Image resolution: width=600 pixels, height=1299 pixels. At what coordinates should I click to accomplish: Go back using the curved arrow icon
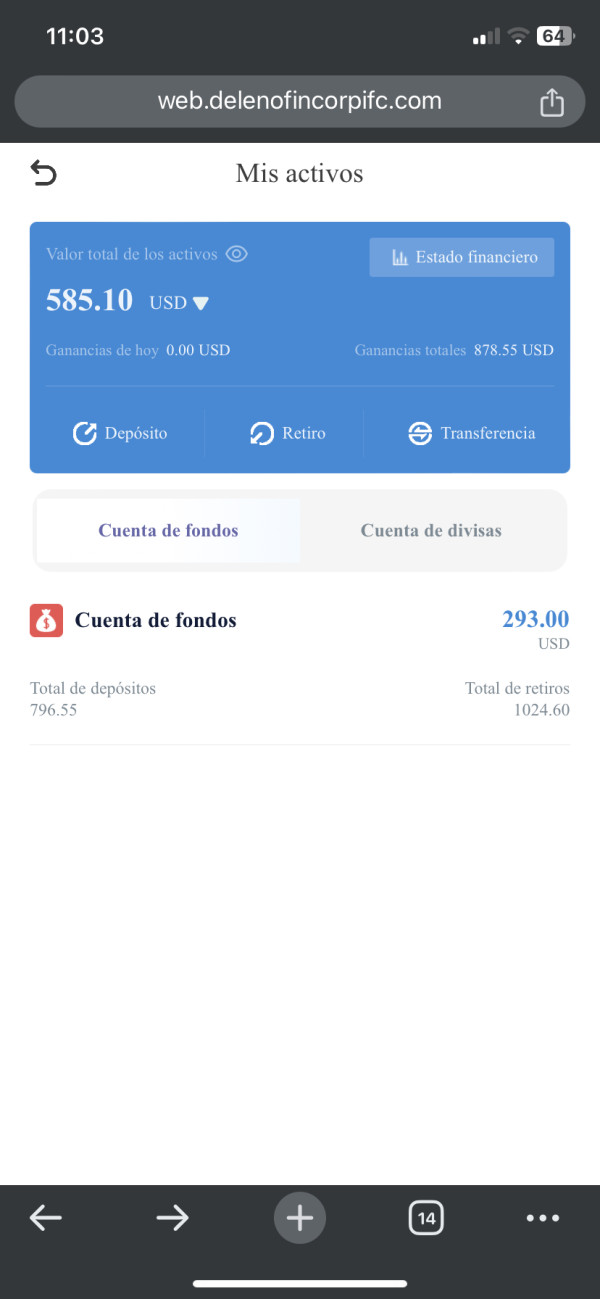44,173
